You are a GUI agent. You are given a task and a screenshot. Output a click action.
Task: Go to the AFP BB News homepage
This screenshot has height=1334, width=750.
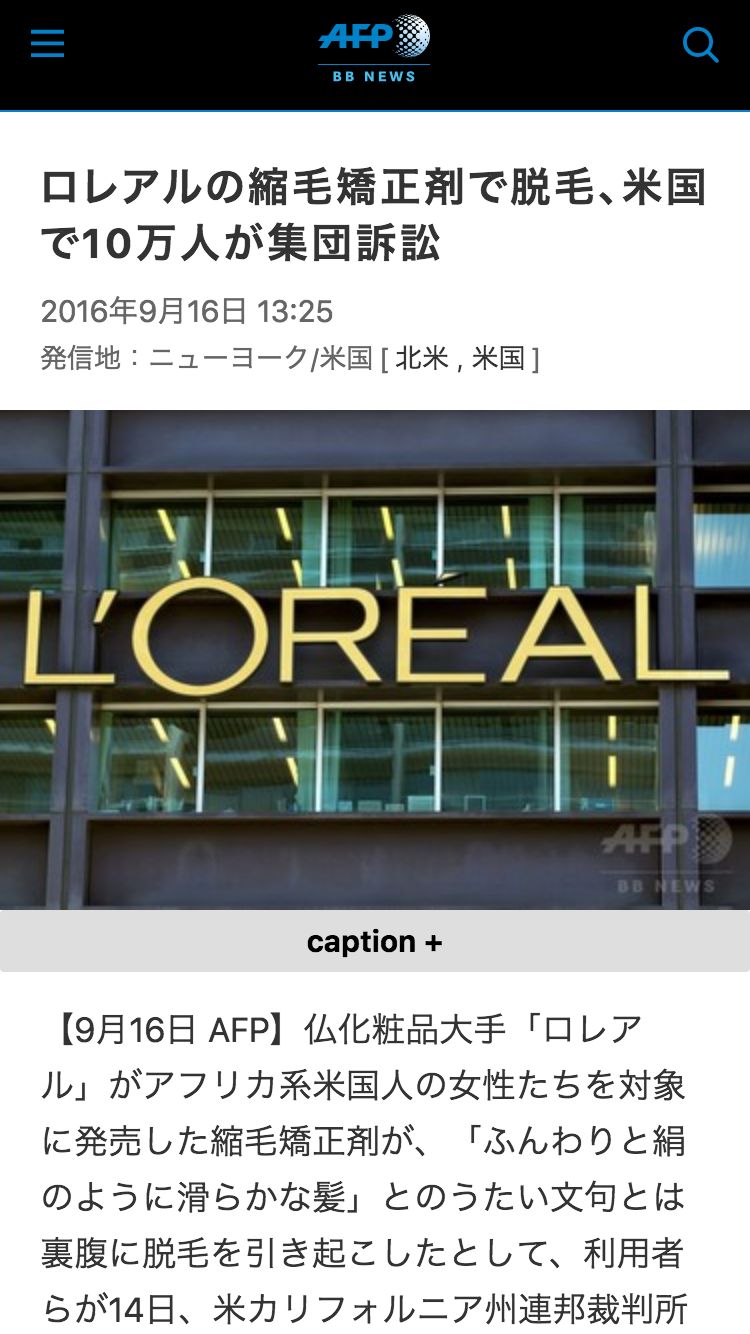coord(374,48)
